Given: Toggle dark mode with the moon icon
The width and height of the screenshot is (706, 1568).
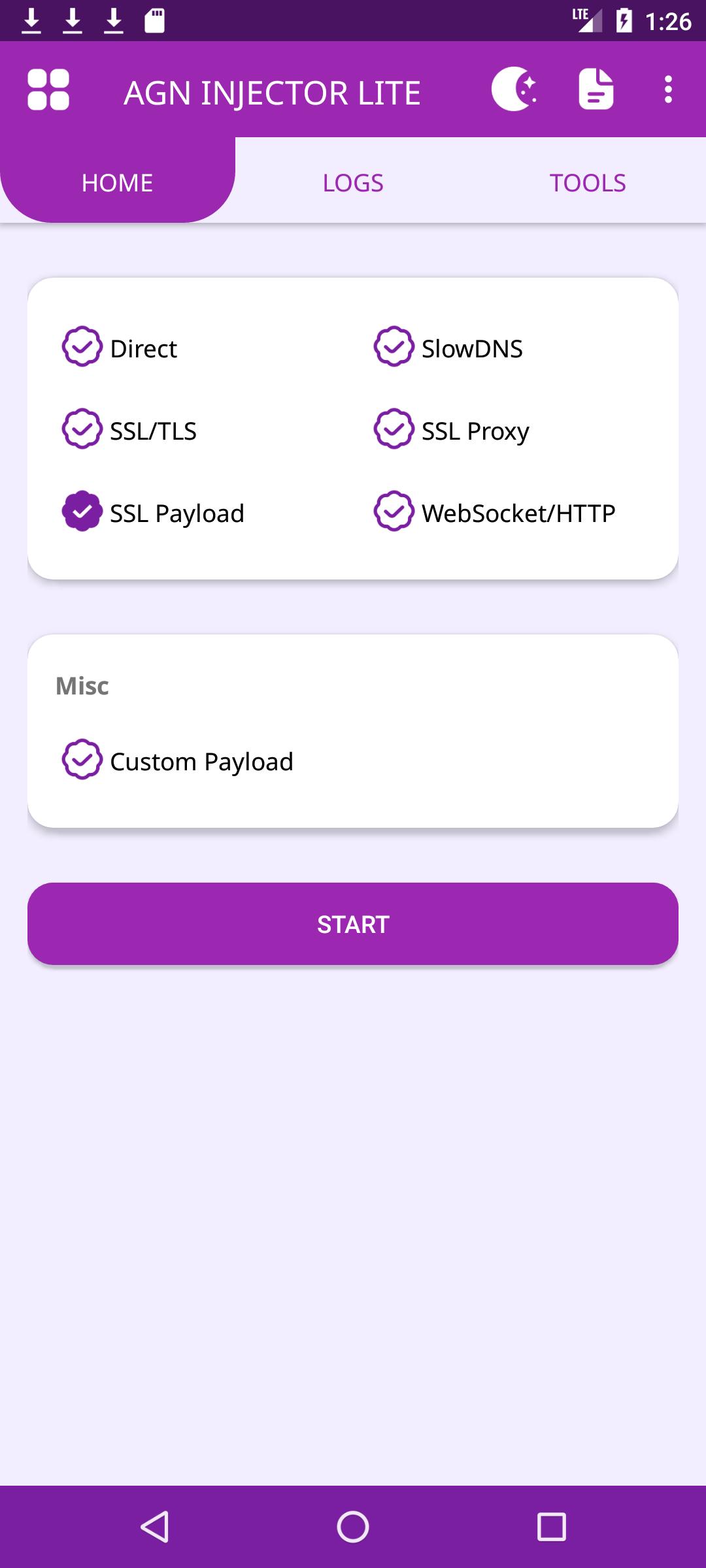Looking at the screenshot, I should coord(514,90).
